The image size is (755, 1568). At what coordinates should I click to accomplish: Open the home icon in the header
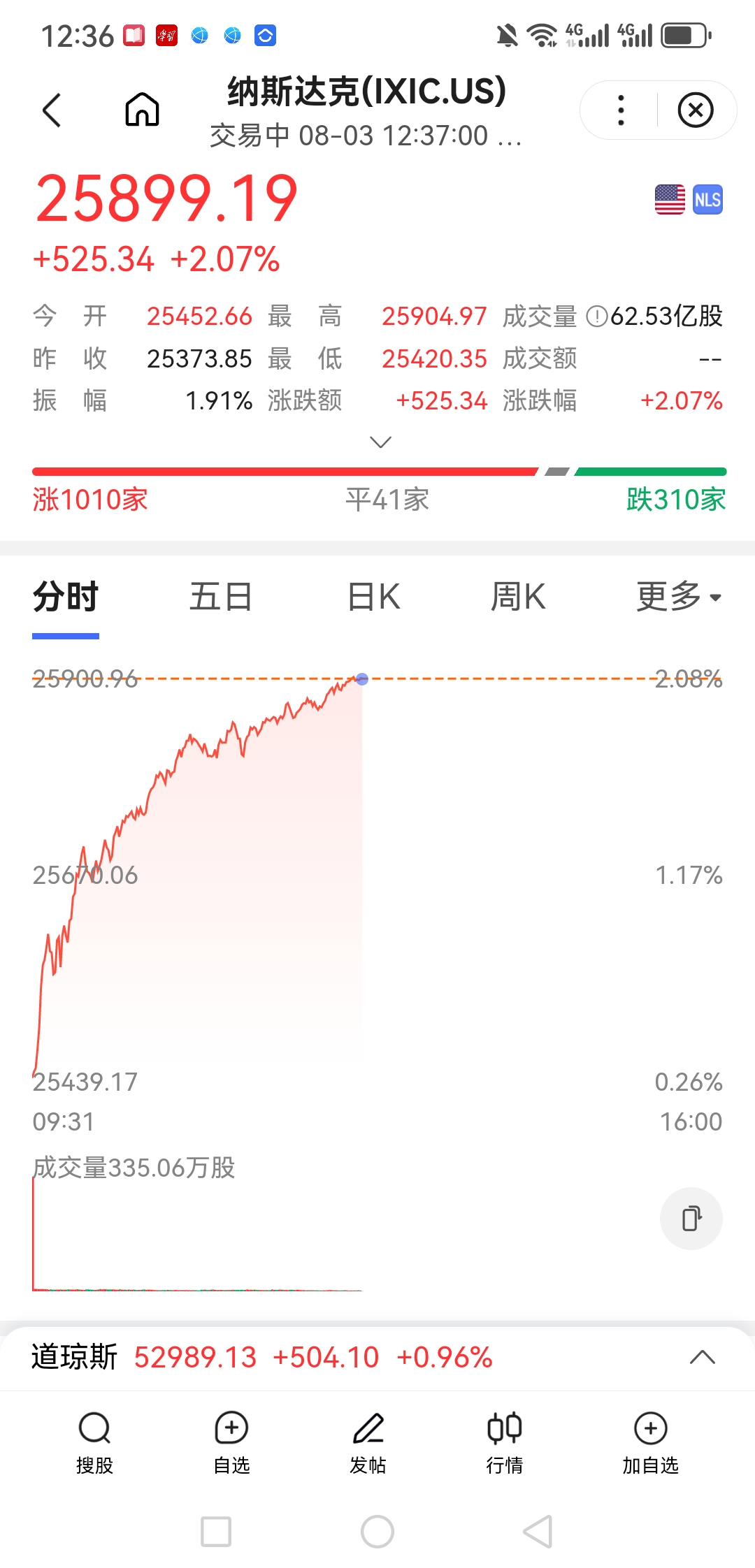(x=142, y=110)
